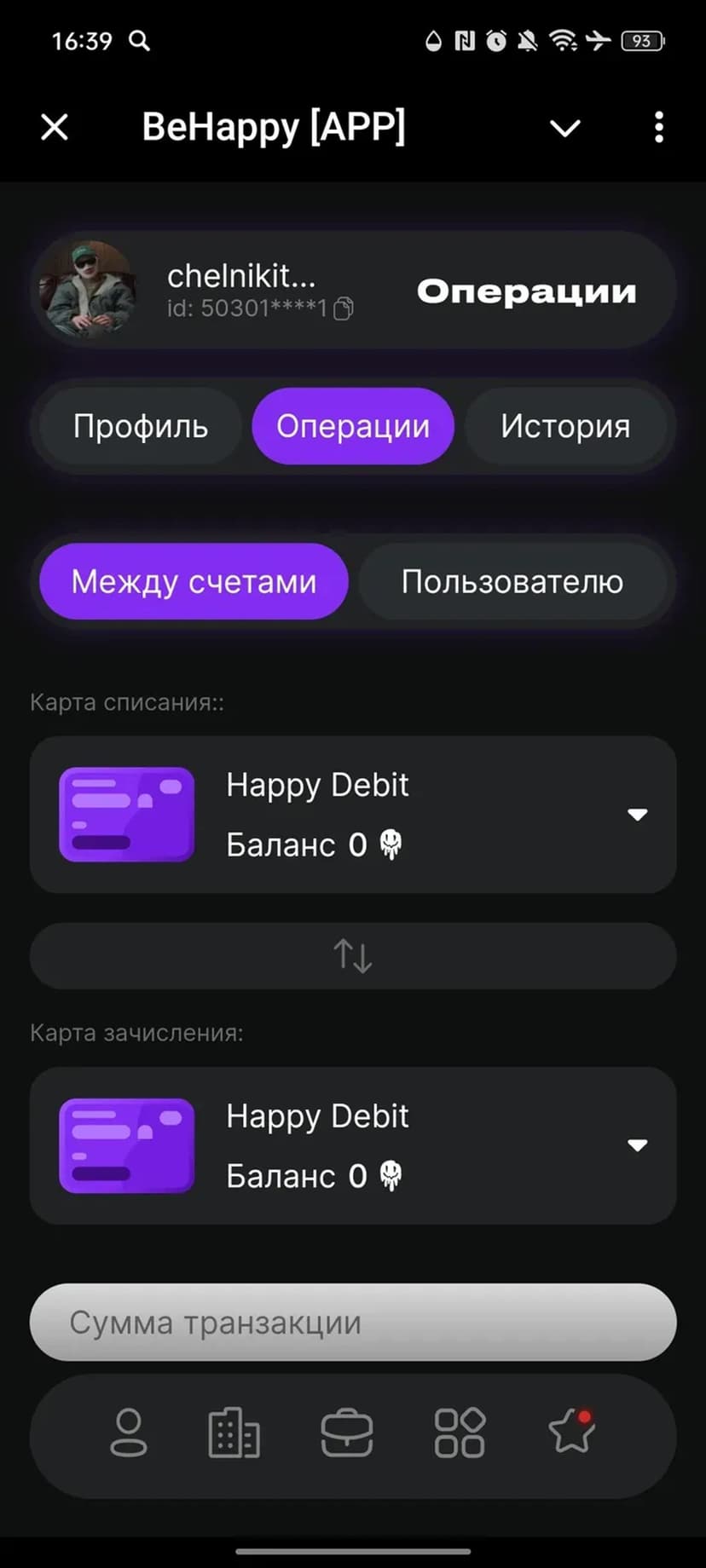
Task: Tap the profile avatar picture
Action: pos(88,289)
